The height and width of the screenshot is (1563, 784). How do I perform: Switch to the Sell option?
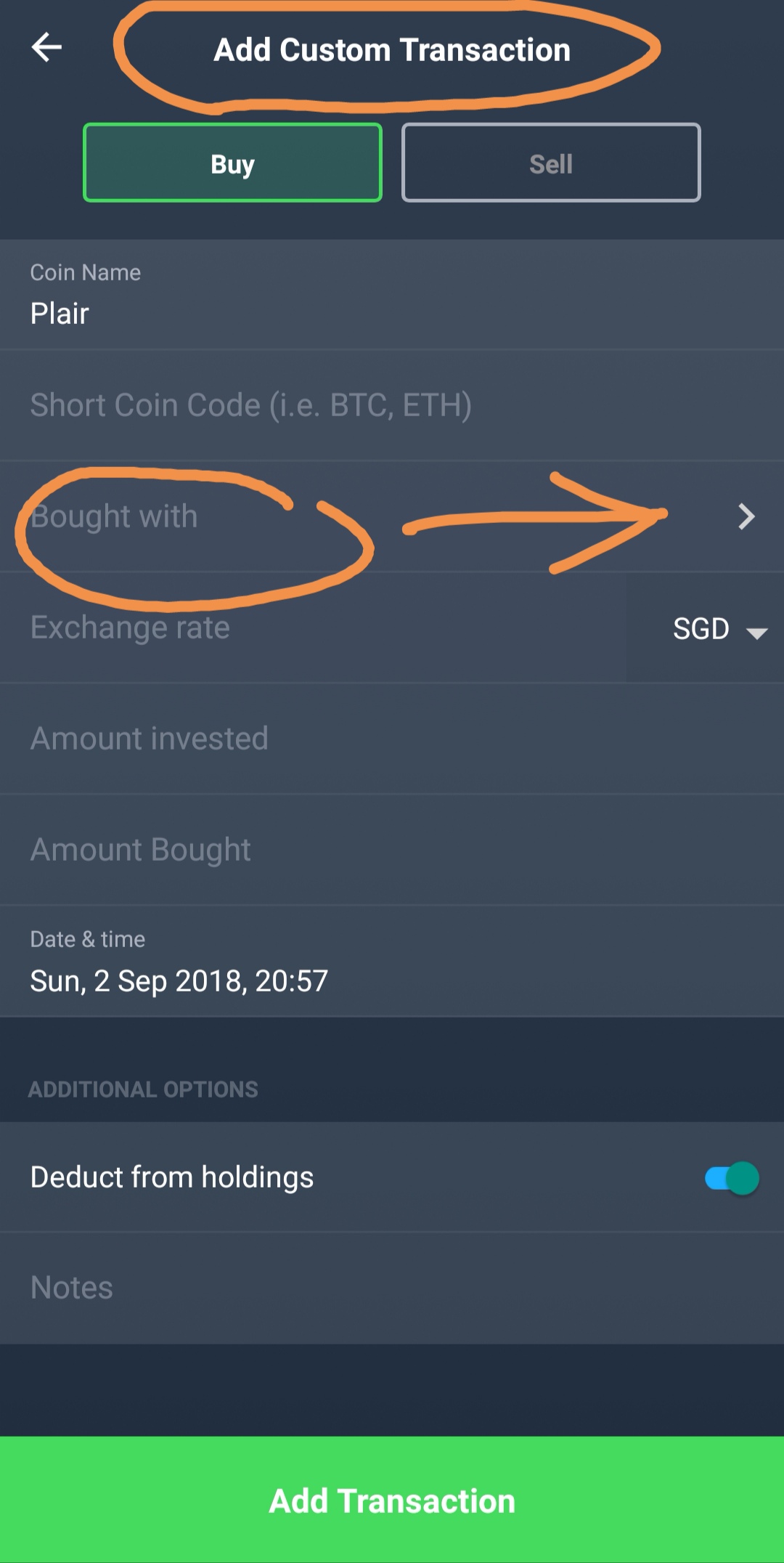[551, 163]
